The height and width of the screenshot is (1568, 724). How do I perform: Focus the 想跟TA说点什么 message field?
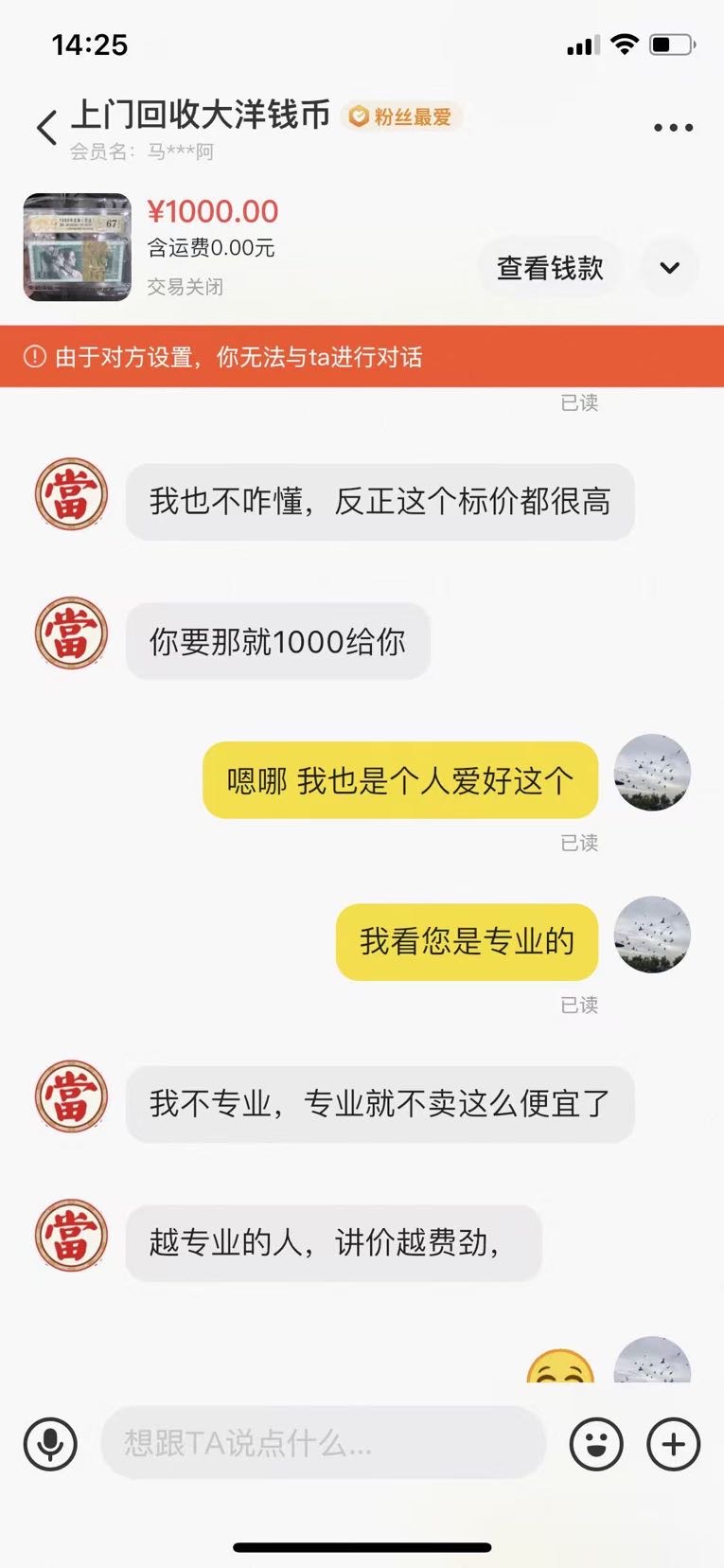pos(323,1444)
